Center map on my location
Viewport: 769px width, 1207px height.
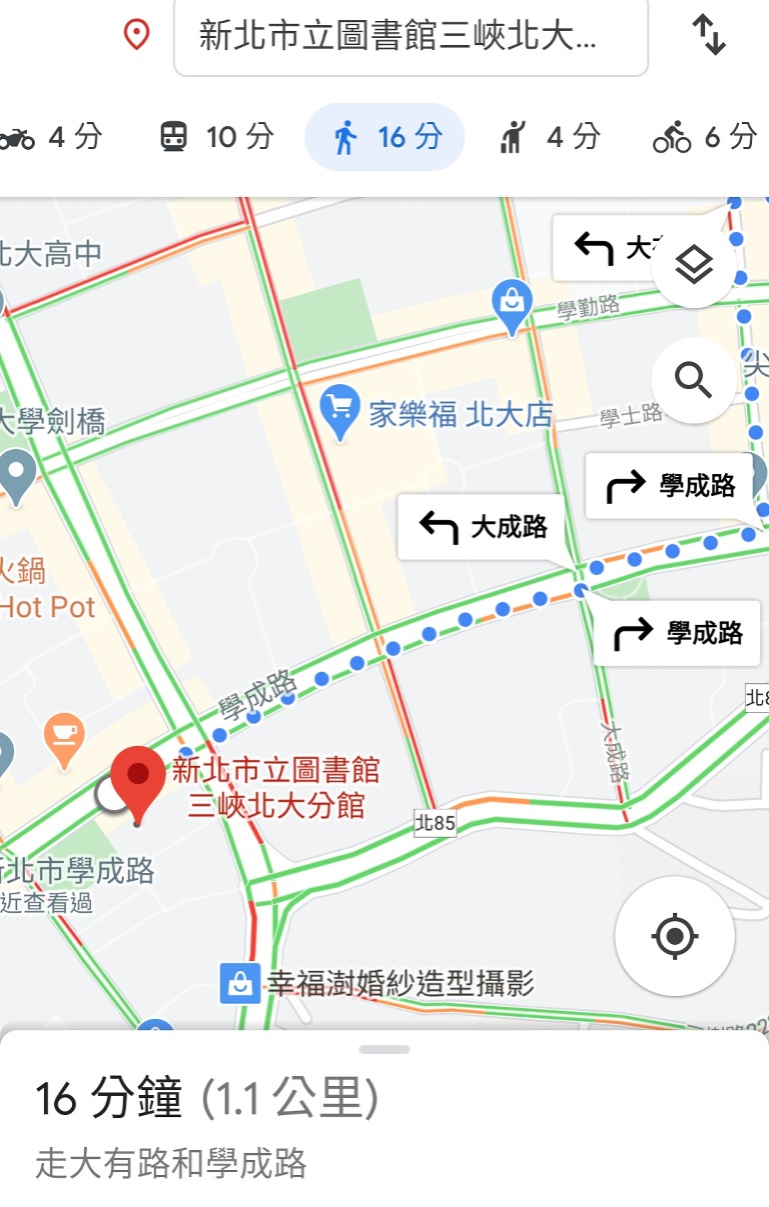pos(674,937)
